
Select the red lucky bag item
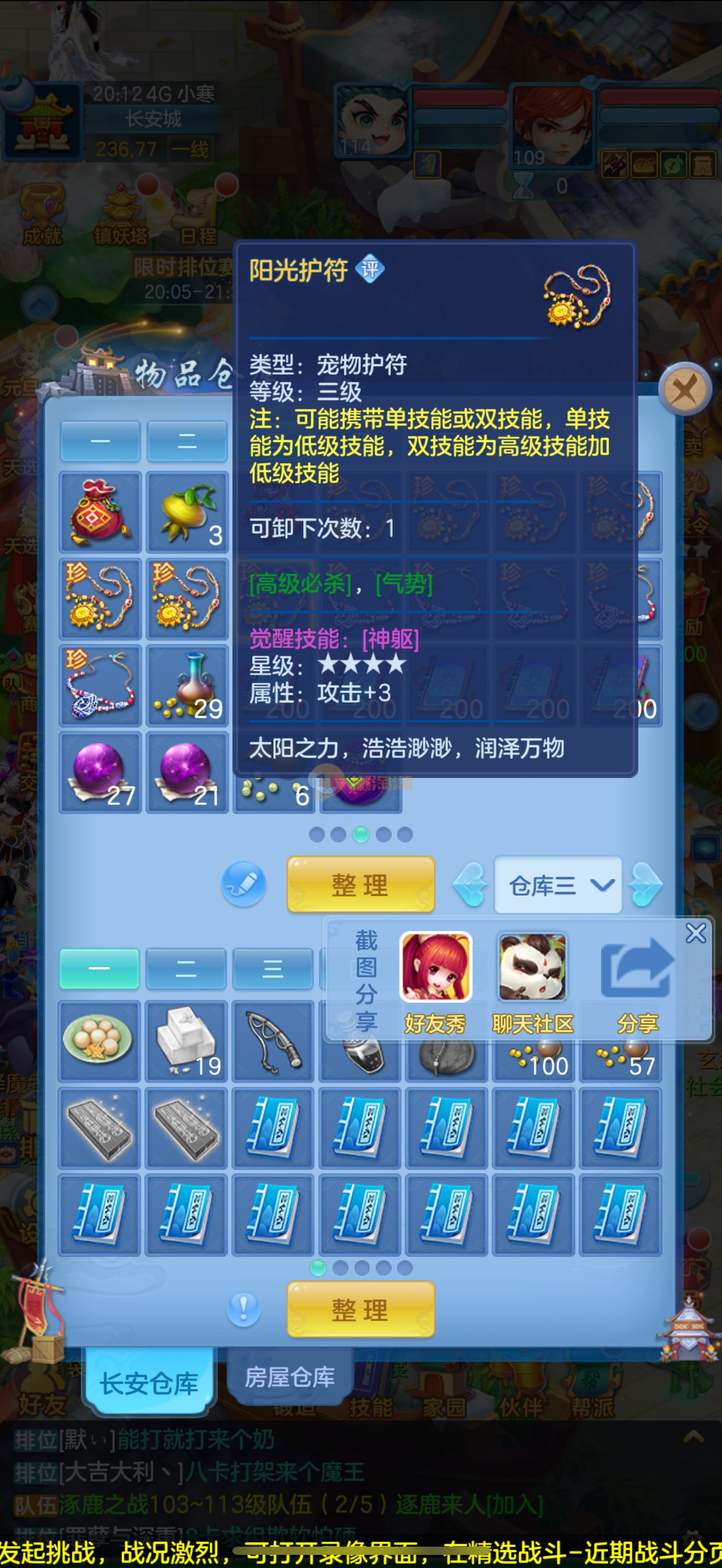click(x=100, y=512)
